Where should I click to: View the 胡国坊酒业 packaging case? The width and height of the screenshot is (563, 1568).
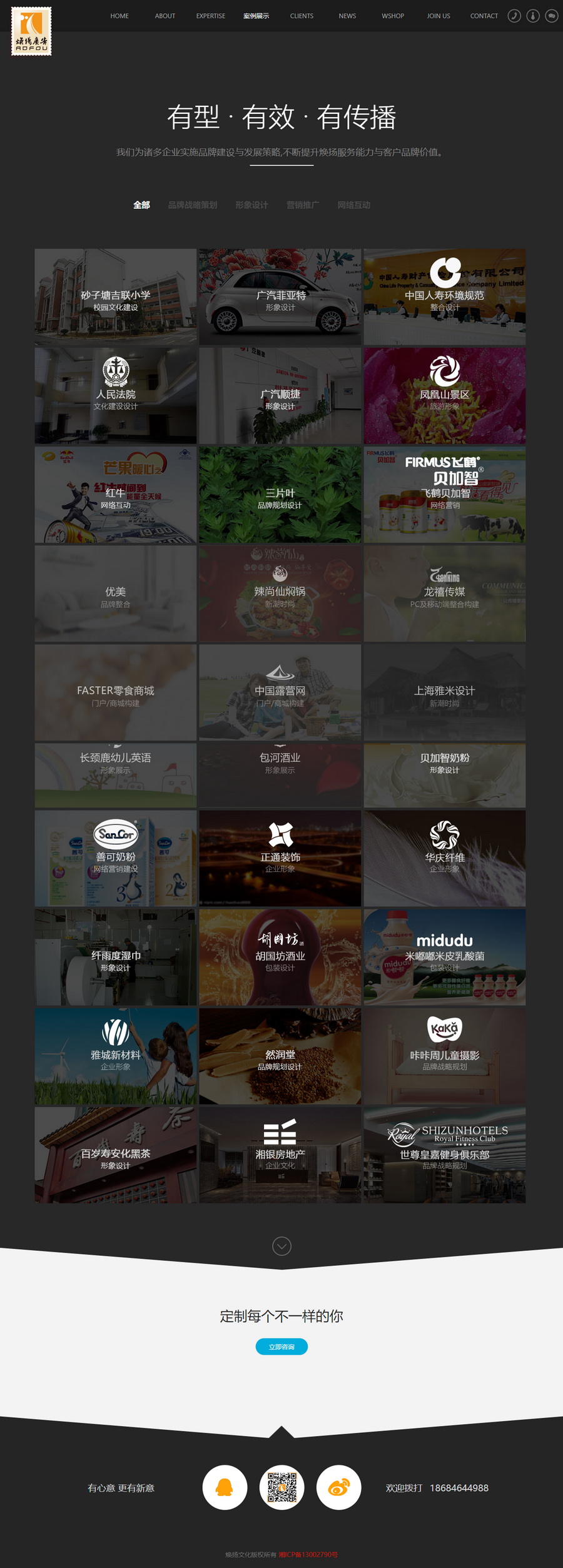[280, 957]
